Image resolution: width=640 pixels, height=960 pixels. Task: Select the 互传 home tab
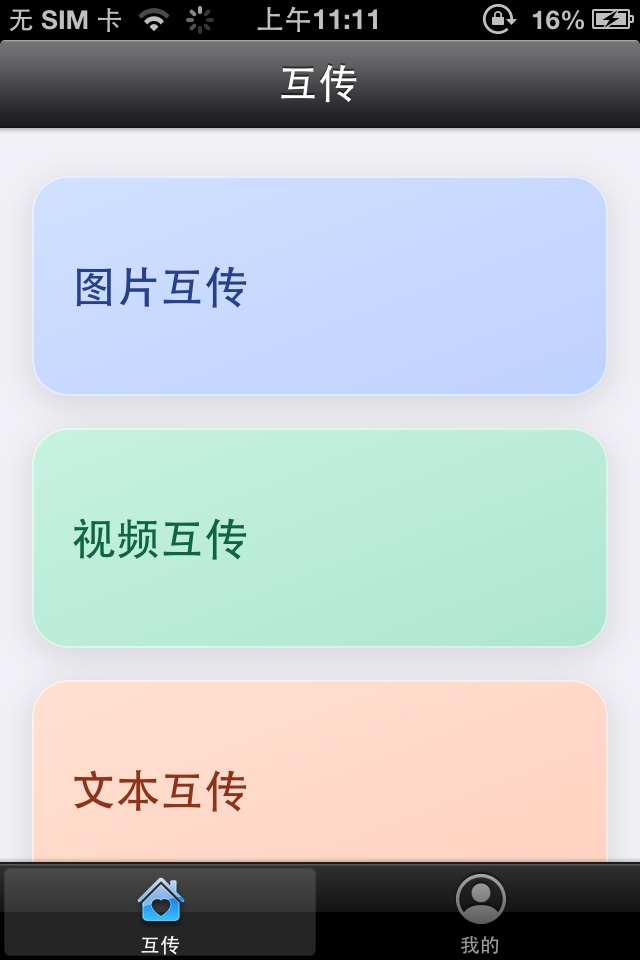click(x=160, y=912)
